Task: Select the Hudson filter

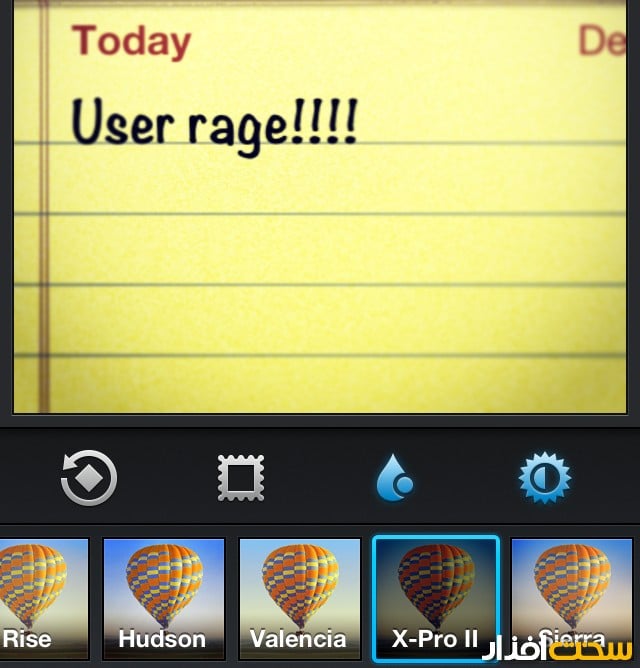Action: point(163,597)
